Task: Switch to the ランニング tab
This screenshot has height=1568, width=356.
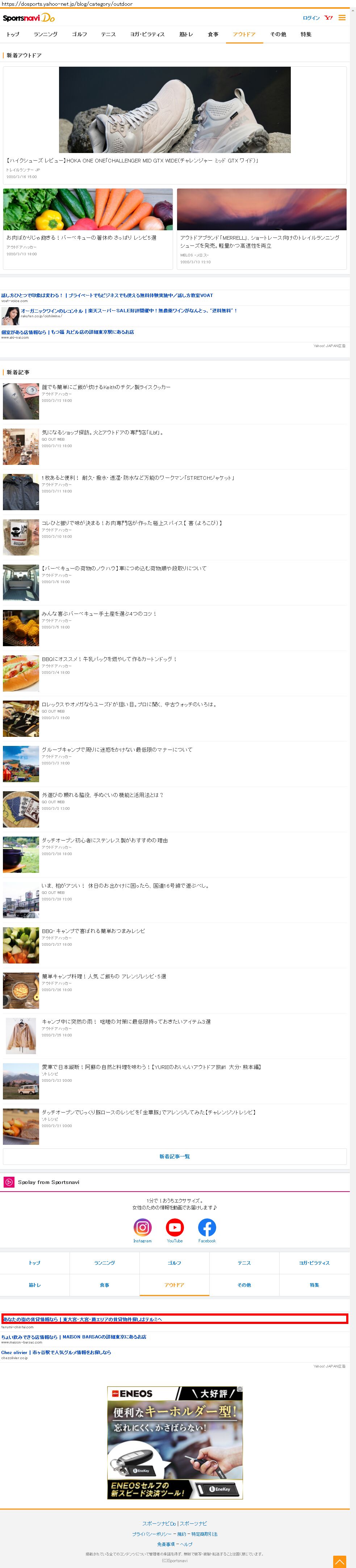Action: click(46, 34)
